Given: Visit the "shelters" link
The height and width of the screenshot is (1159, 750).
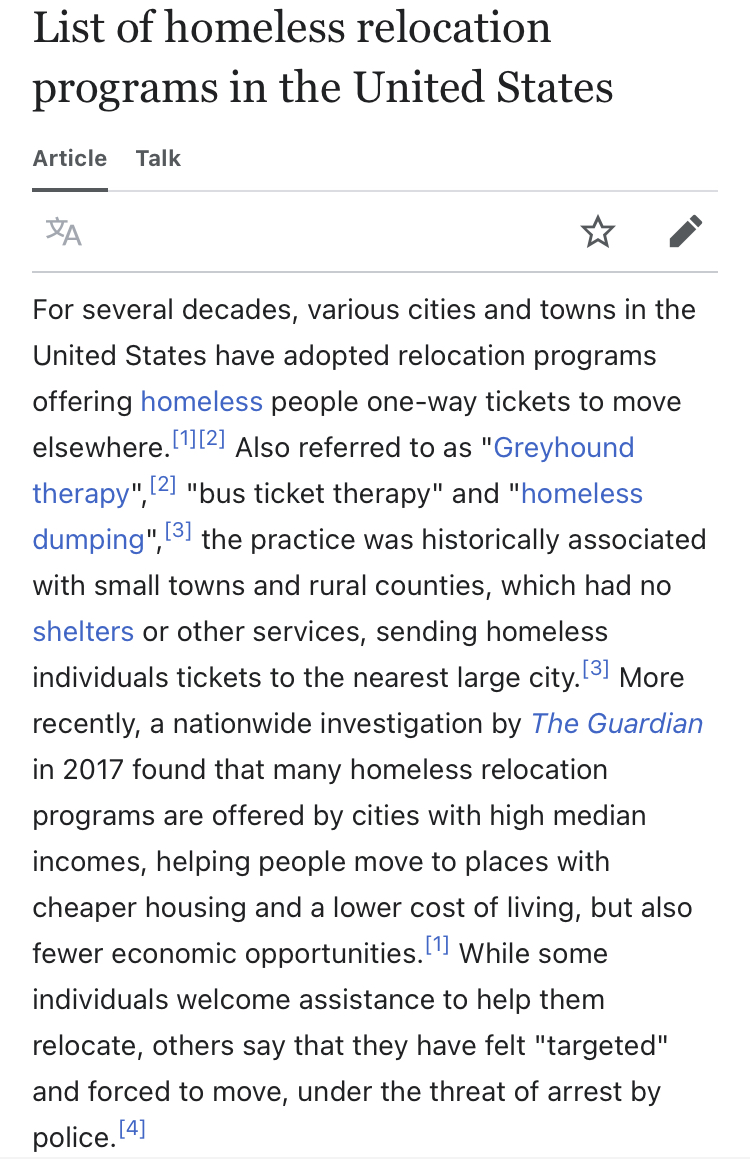Looking at the screenshot, I should tap(83, 631).
